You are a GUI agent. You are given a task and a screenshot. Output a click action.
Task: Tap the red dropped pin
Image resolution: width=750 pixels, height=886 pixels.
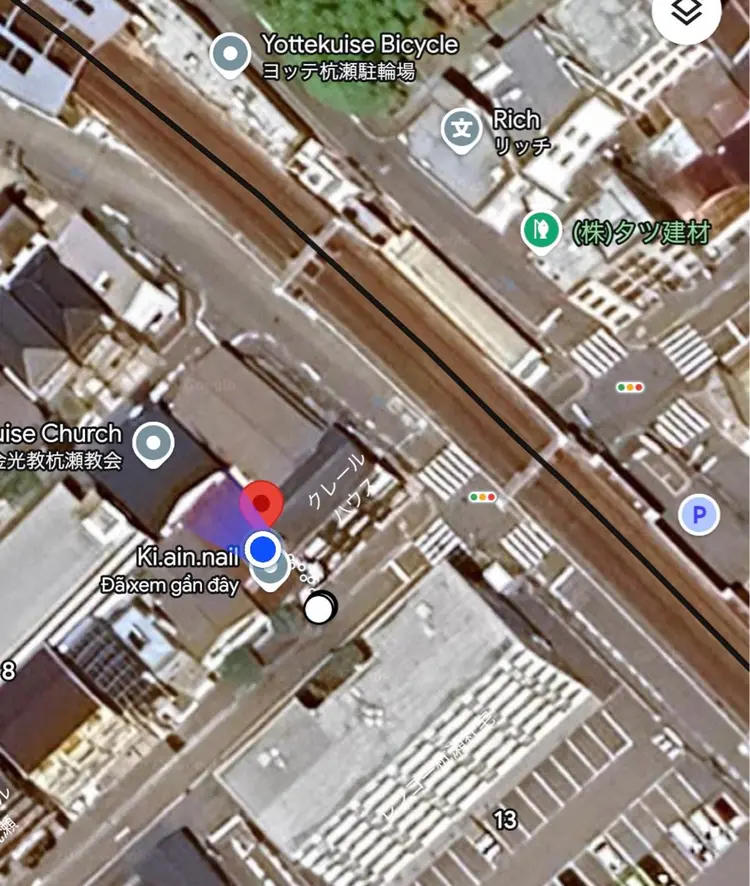pos(262,501)
